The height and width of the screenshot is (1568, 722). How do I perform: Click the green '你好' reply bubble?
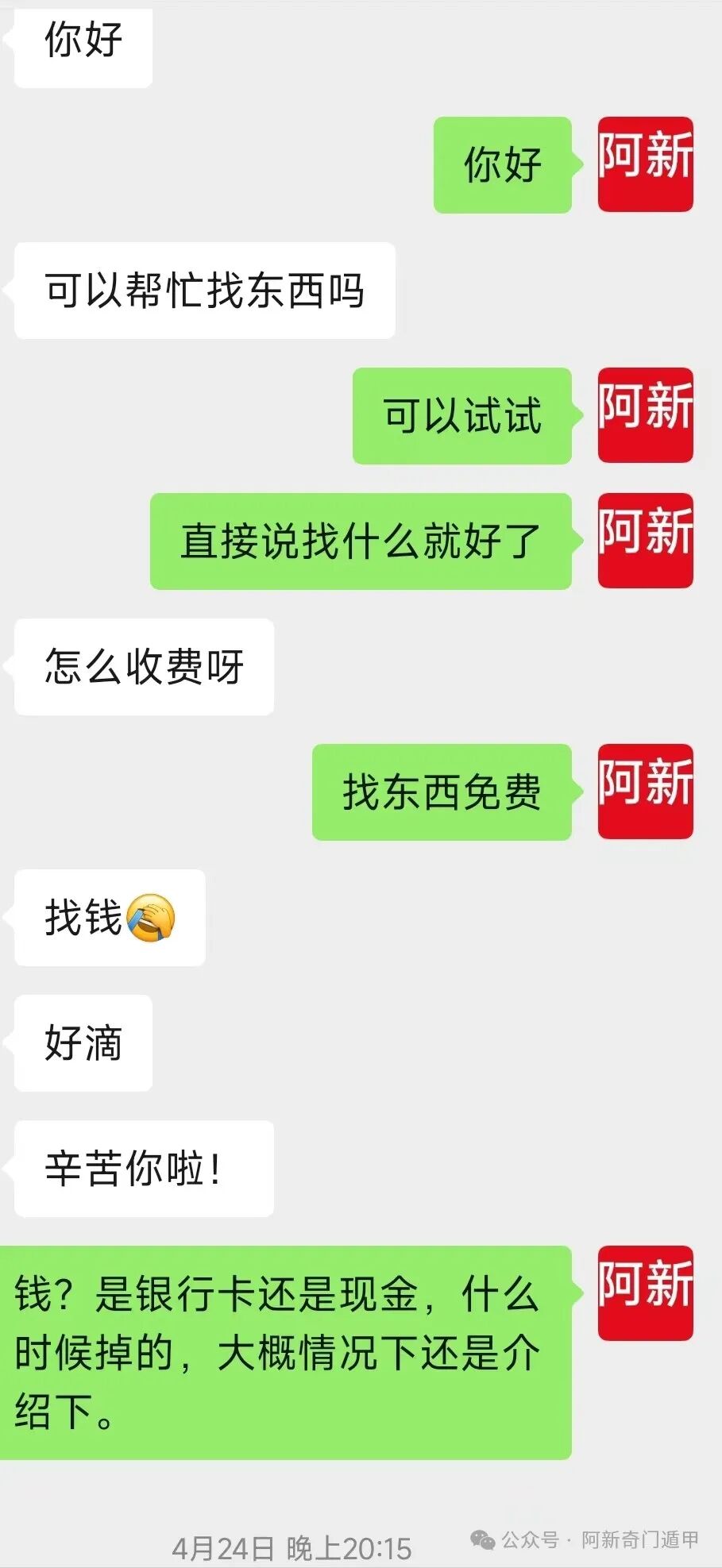[502, 164]
